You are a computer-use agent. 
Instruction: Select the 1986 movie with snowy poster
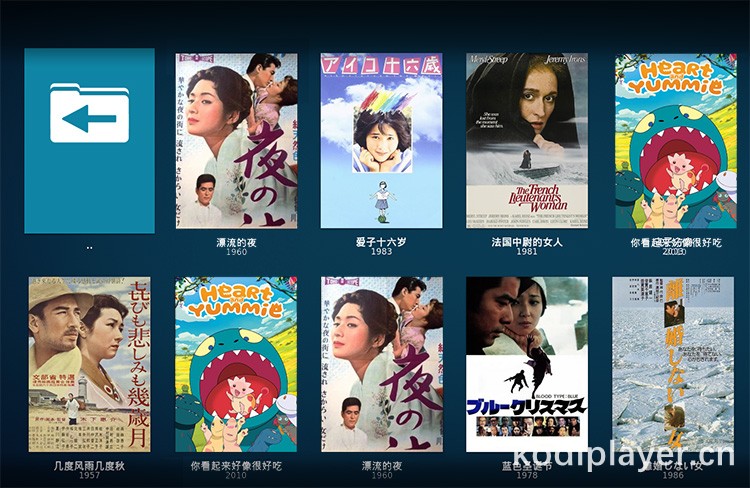click(671, 364)
